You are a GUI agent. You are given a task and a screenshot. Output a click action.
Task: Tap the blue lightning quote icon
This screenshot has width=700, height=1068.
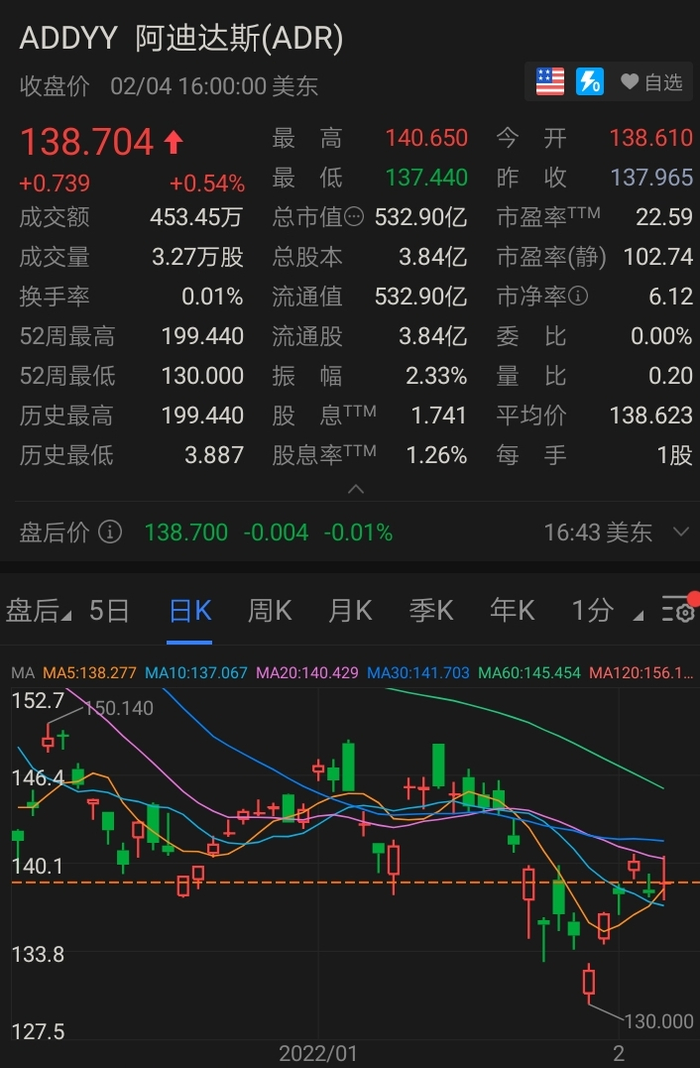[590, 82]
